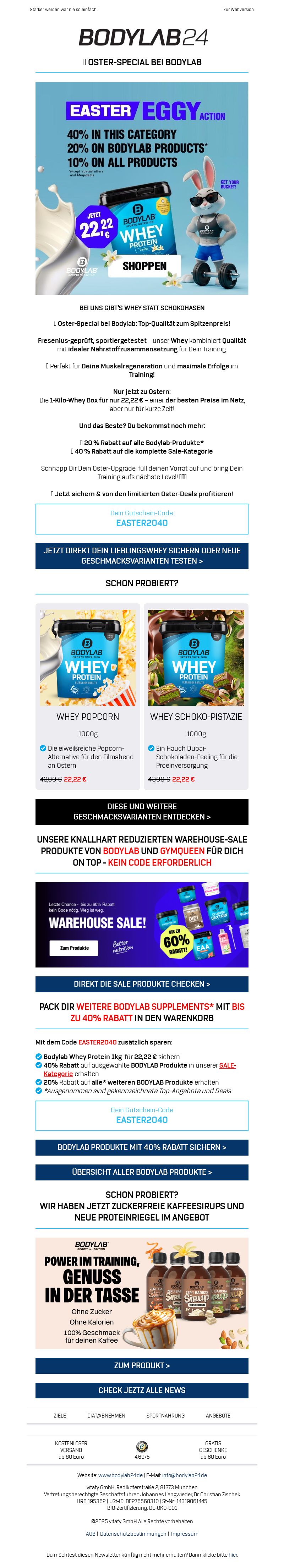284x1568 pixels.
Task: Tap Check jetzt alle News
Action: click(x=141, y=1390)
